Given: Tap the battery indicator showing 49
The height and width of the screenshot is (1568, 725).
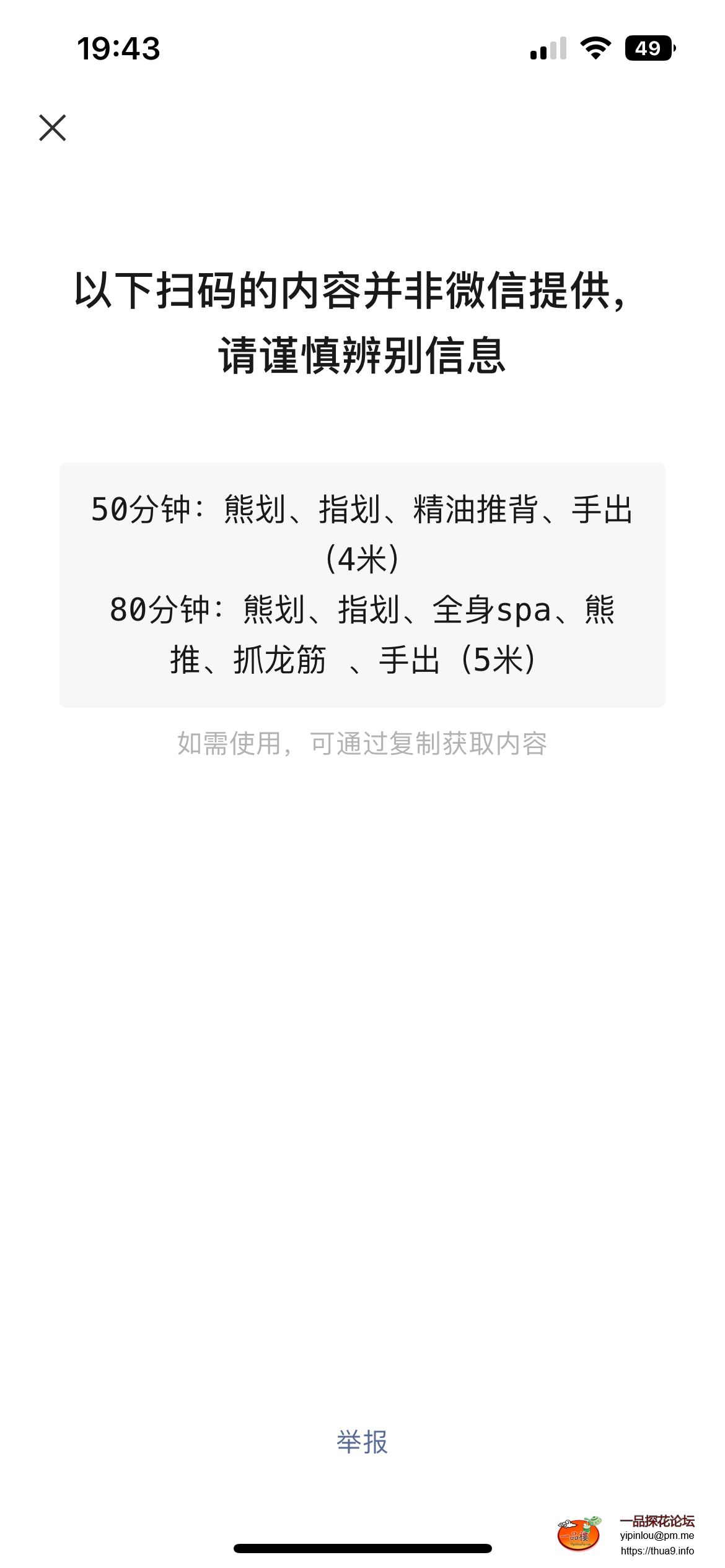Looking at the screenshot, I should (x=648, y=48).
